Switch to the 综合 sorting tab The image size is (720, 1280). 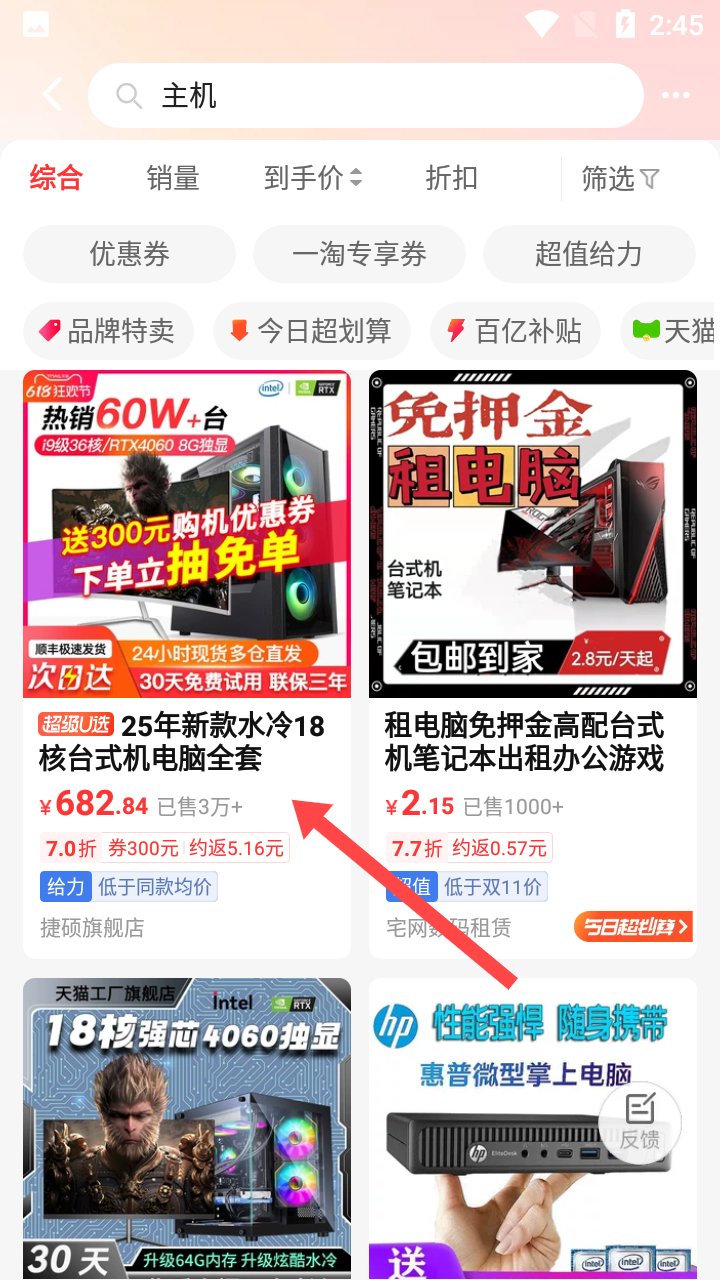56,179
